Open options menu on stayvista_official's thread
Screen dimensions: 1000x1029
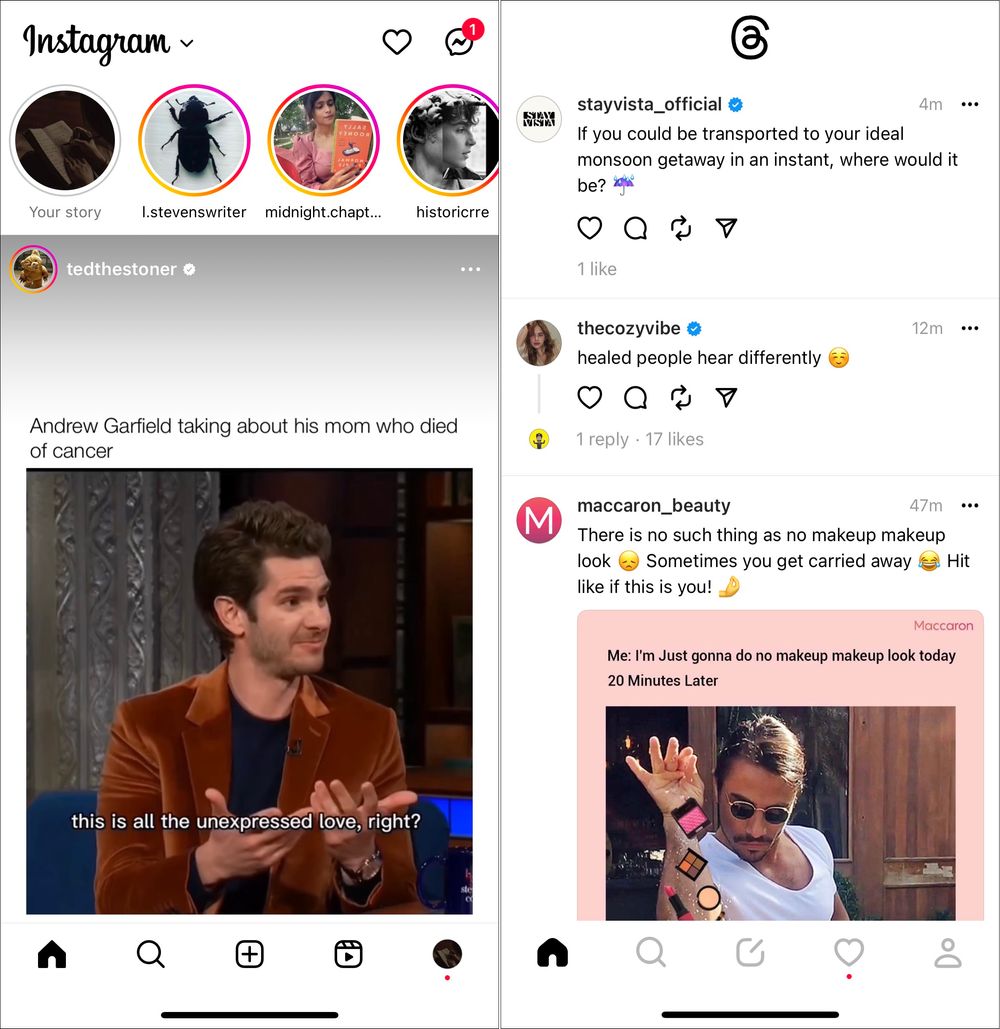pos(970,104)
